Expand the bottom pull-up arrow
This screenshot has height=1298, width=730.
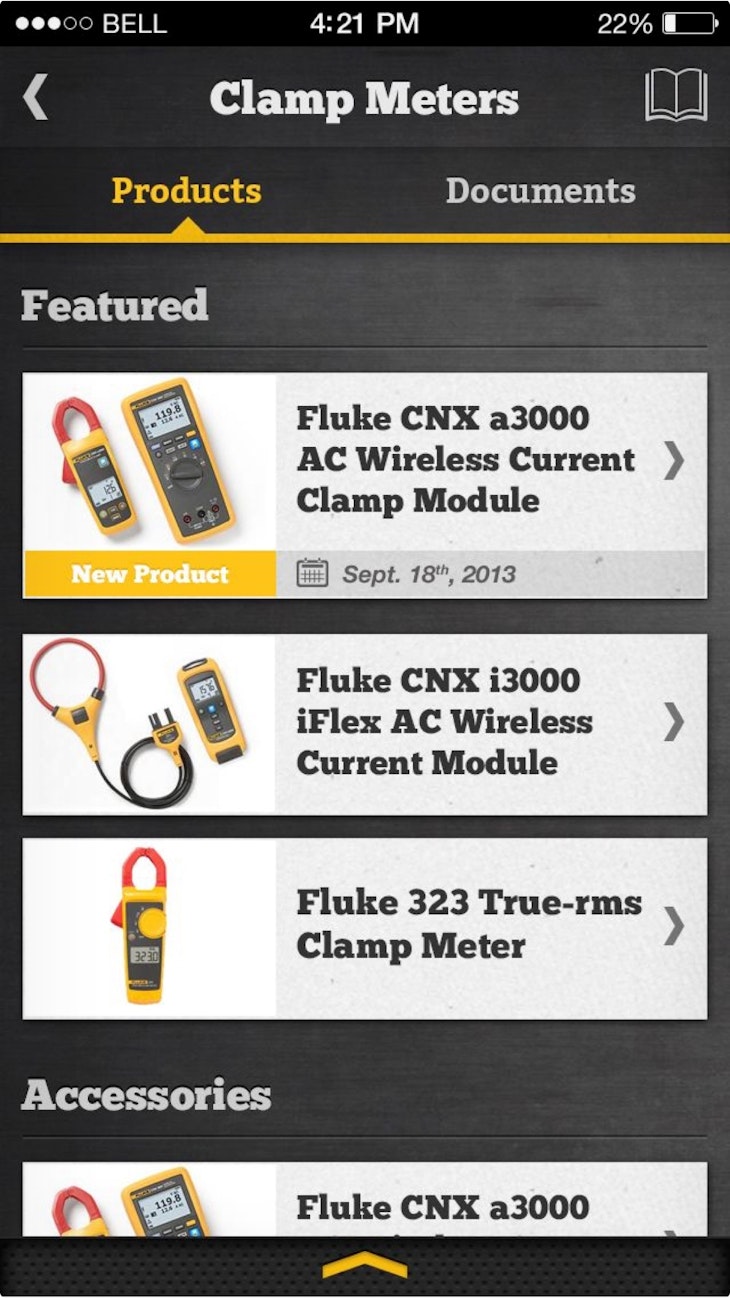tap(365, 1266)
